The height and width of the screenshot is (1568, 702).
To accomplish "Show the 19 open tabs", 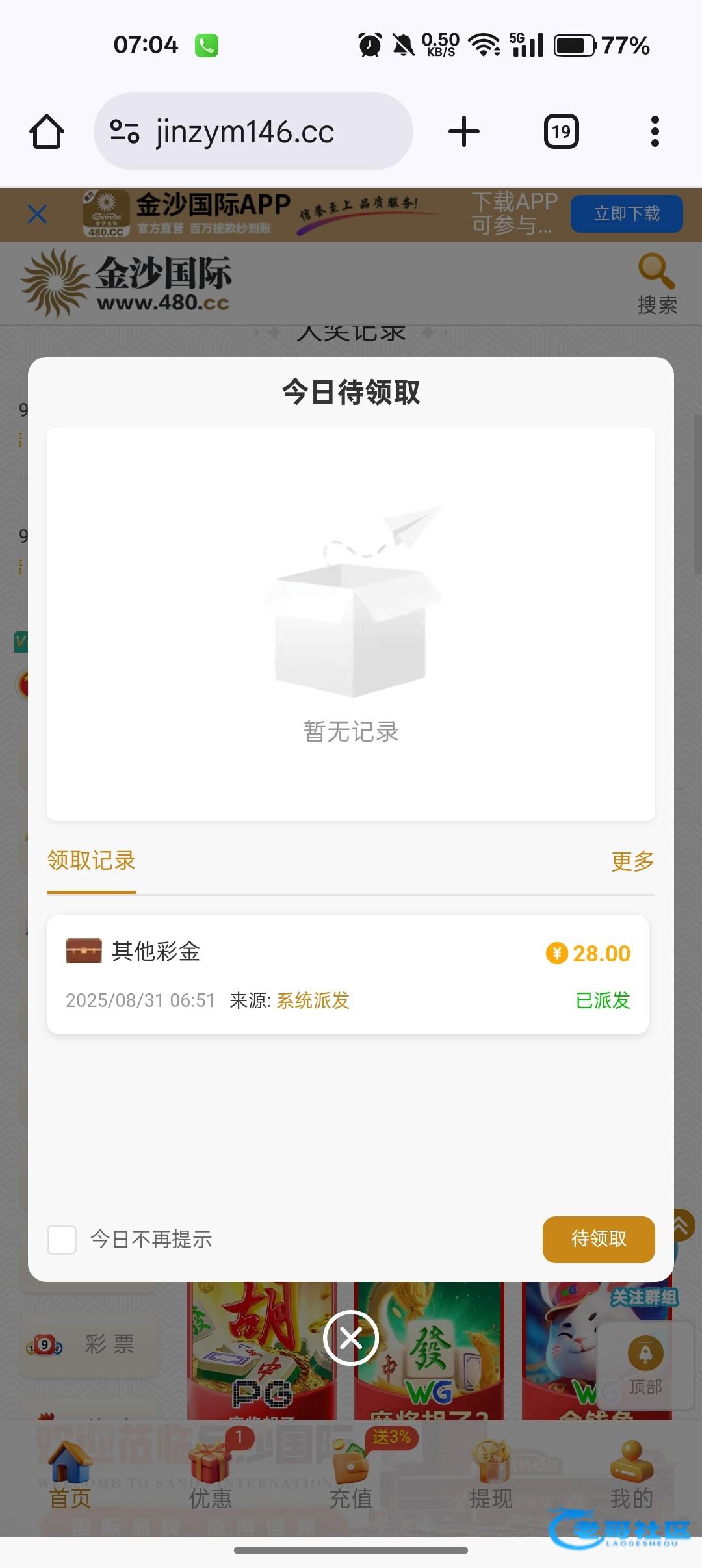I will tap(561, 132).
